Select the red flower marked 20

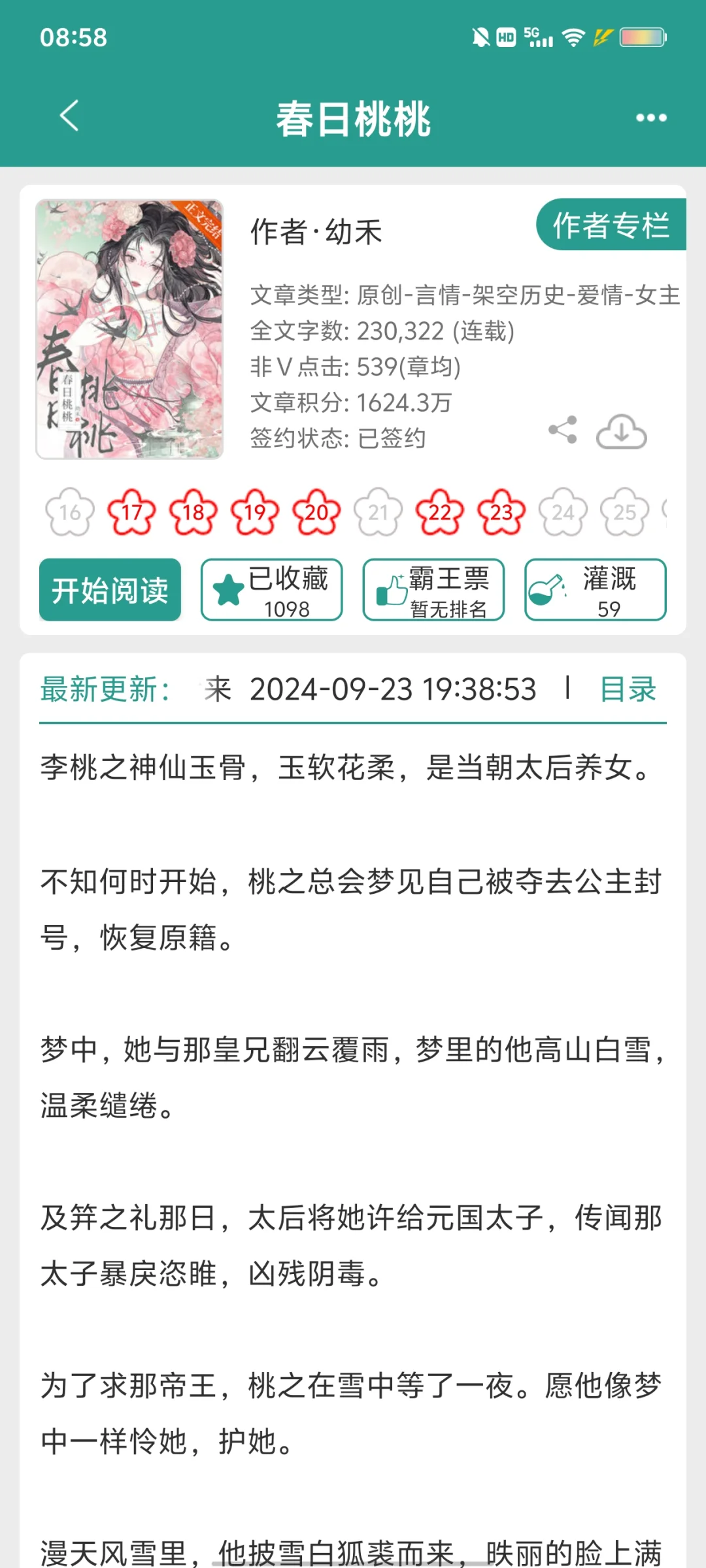[316, 513]
